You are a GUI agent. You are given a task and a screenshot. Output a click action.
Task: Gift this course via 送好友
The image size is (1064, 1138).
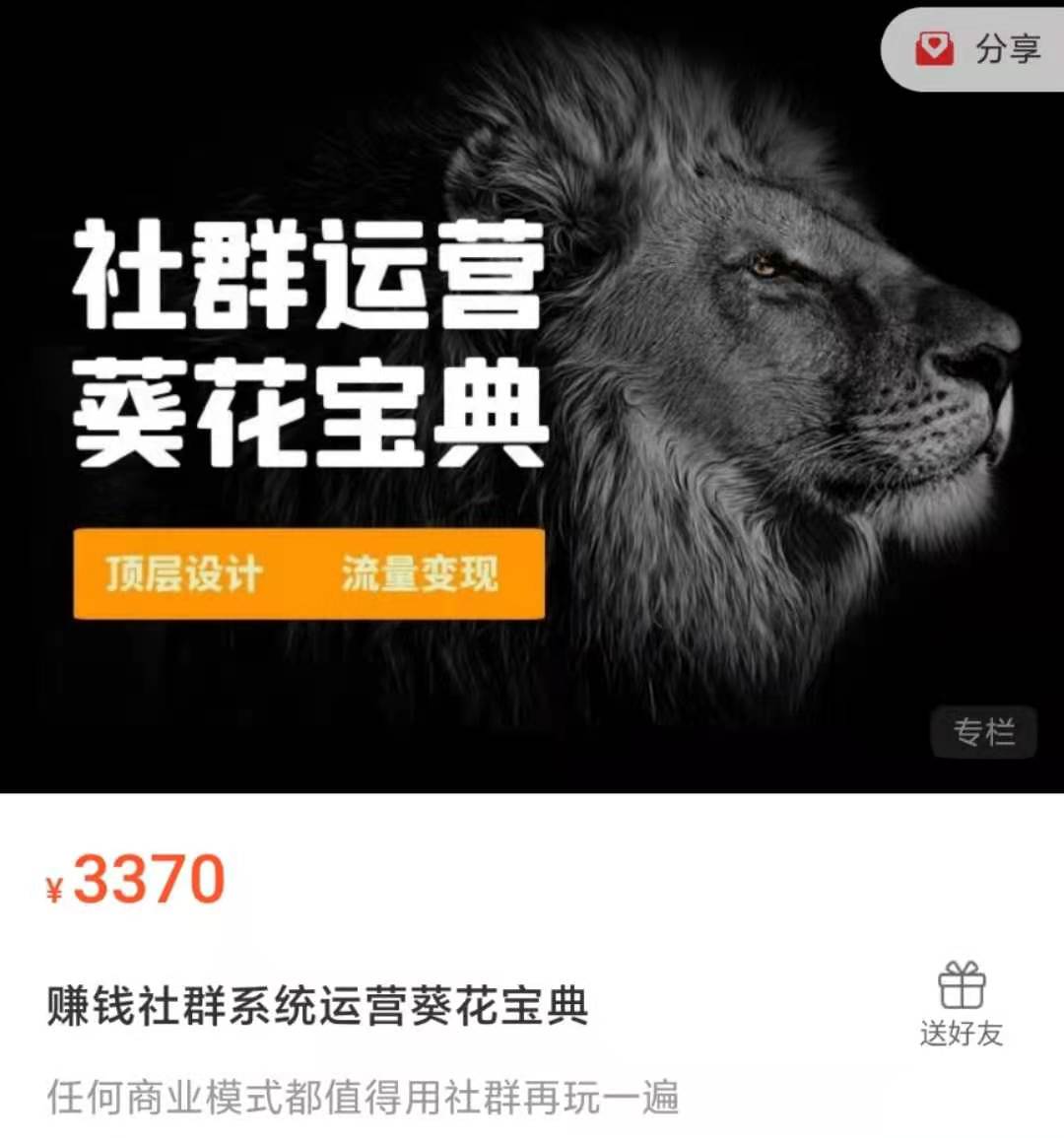[962, 1005]
